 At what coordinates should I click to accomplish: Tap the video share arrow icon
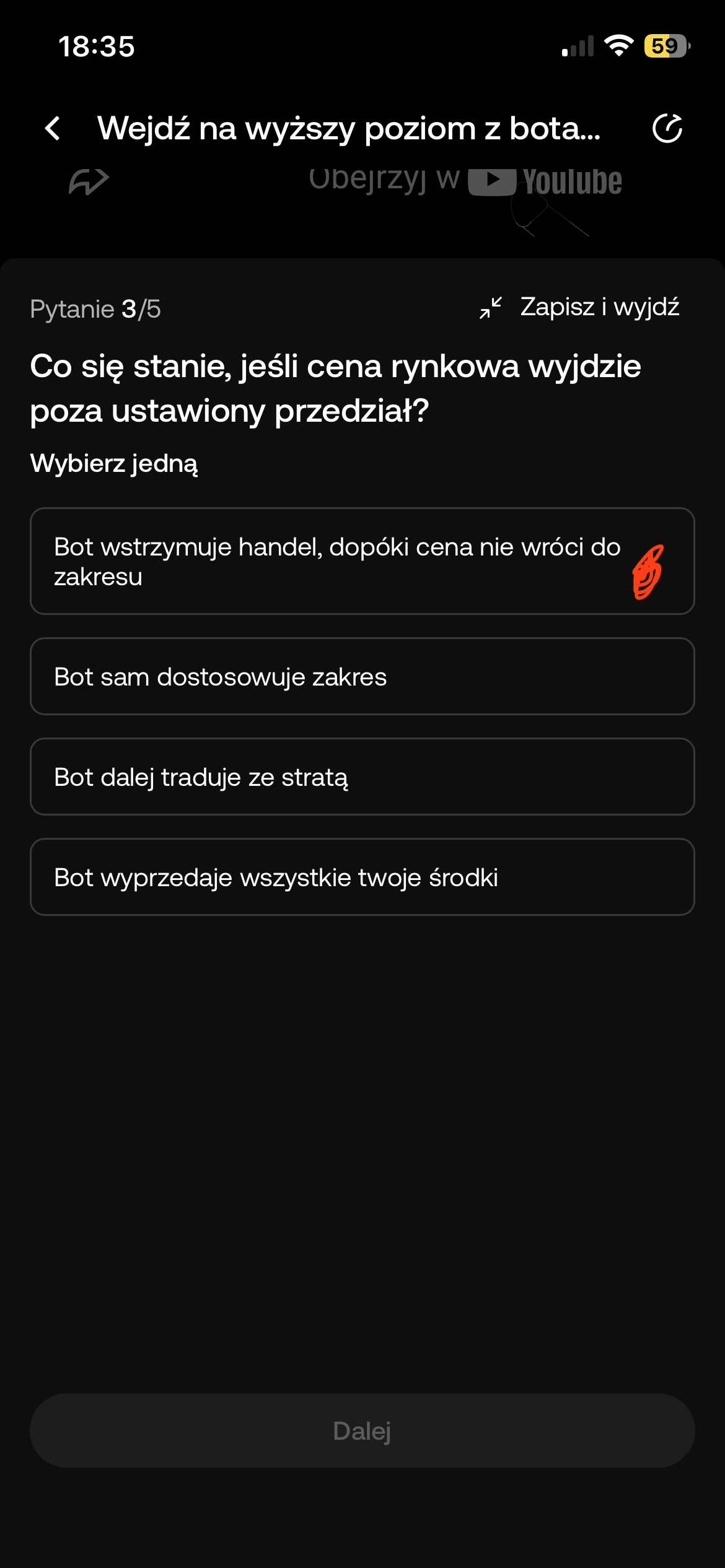click(89, 181)
